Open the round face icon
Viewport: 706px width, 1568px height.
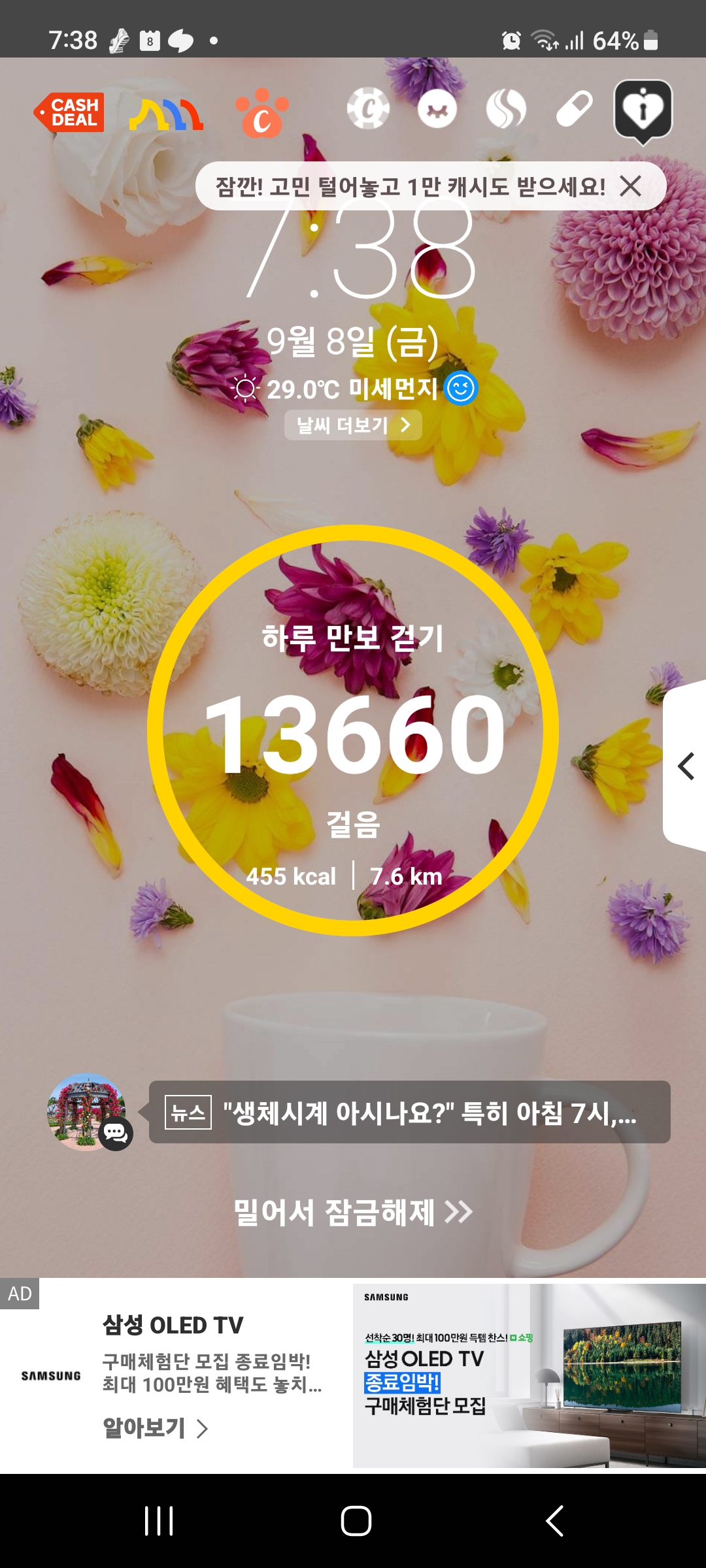click(x=437, y=108)
